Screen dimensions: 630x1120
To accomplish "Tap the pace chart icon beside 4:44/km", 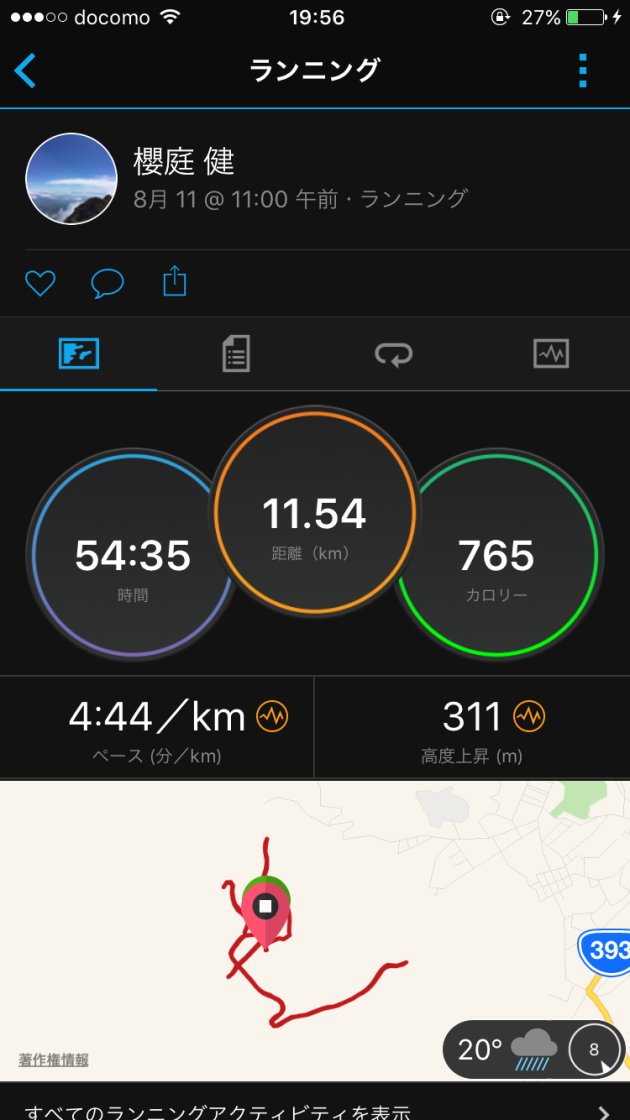I will click(x=272, y=716).
